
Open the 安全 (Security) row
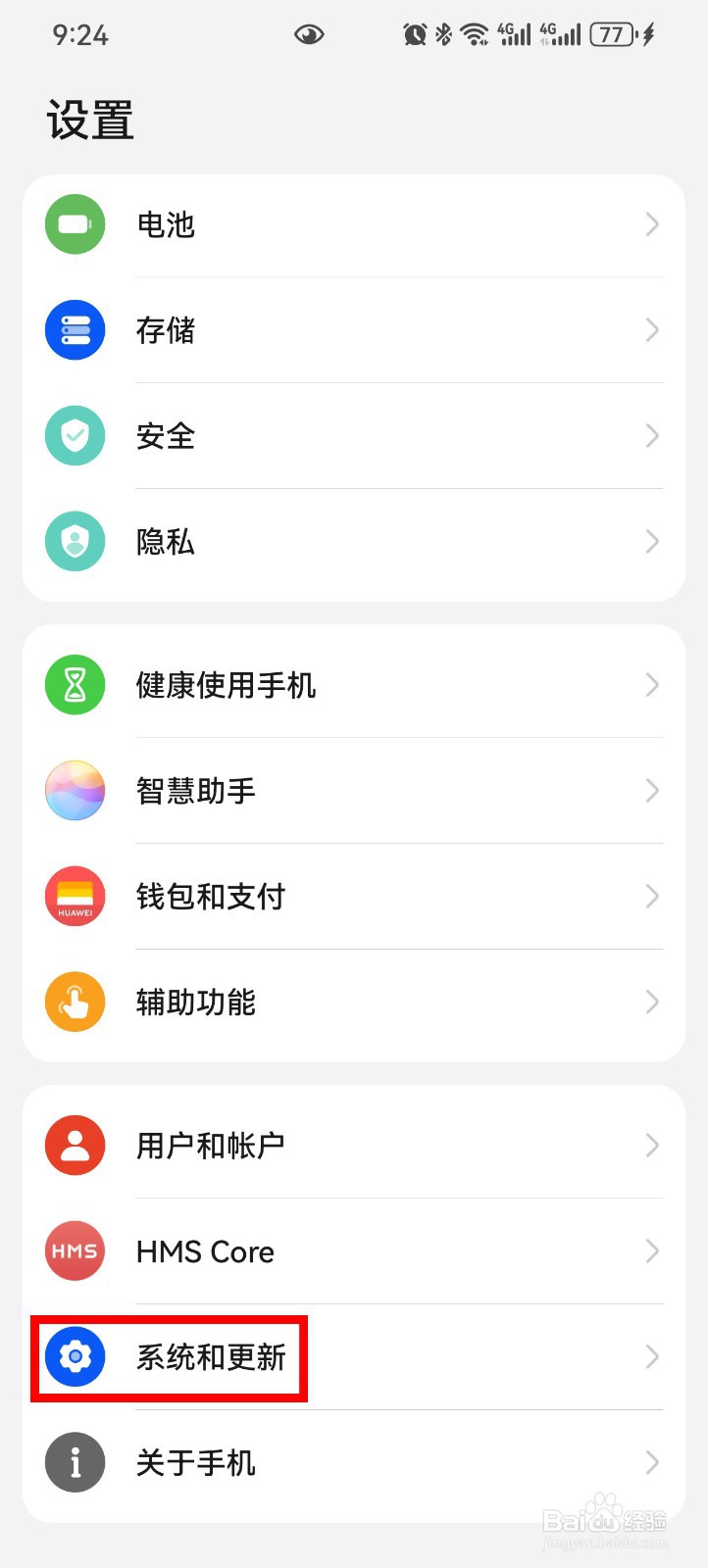tap(353, 436)
